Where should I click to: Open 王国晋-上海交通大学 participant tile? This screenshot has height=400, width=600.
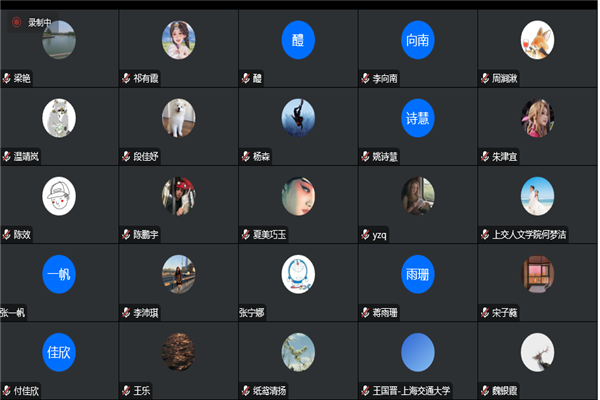pos(417,361)
